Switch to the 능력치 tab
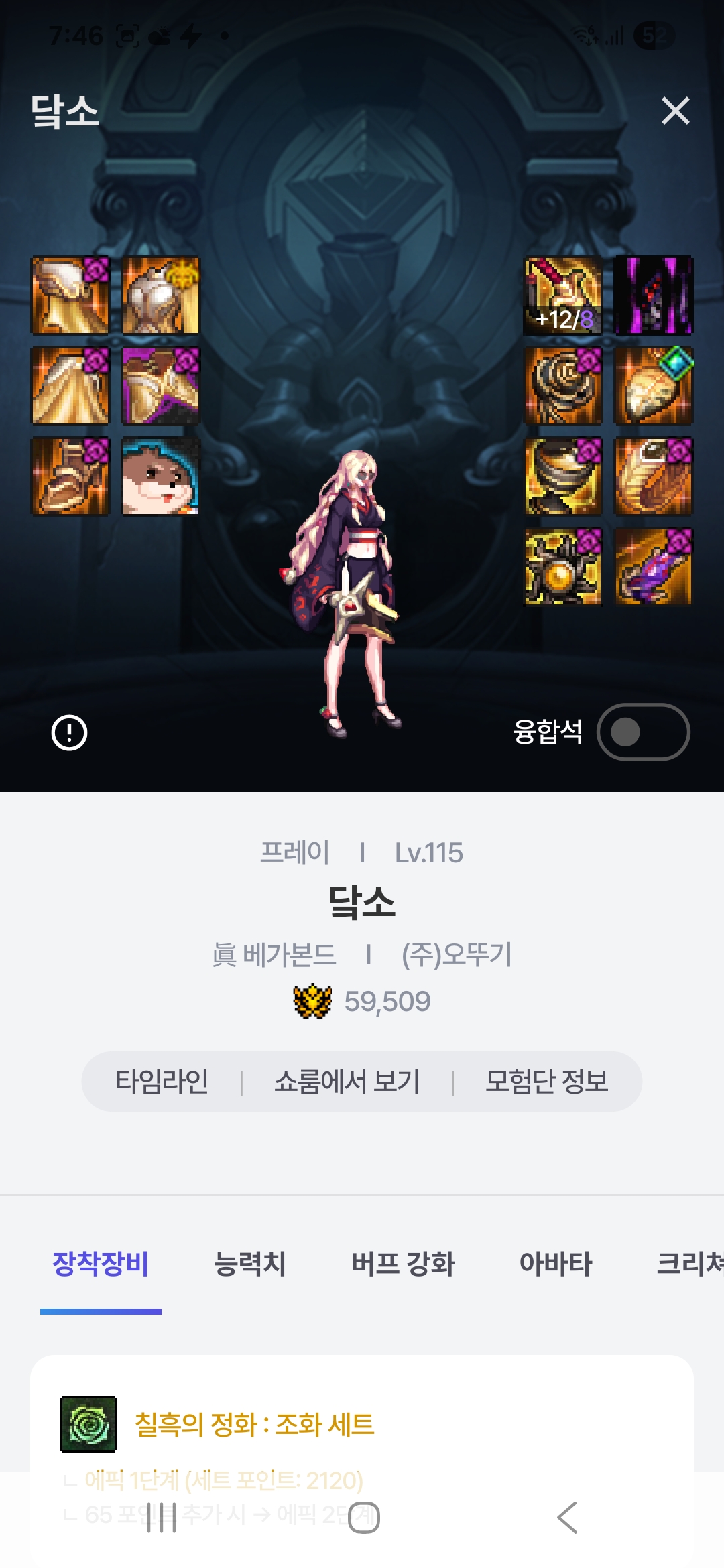The height and width of the screenshot is (1568, 724). point(249,1264)
